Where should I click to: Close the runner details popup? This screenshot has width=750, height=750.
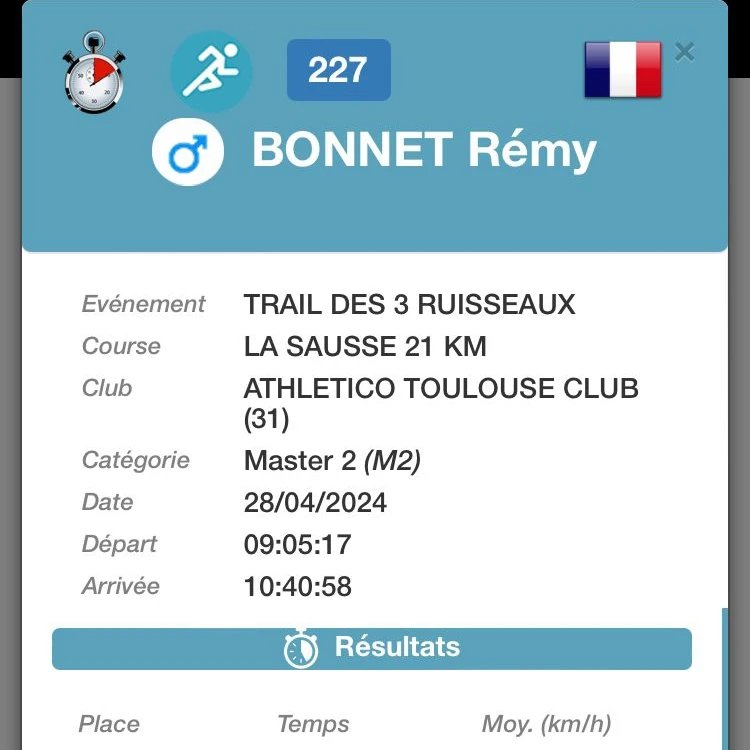point(684,52)
